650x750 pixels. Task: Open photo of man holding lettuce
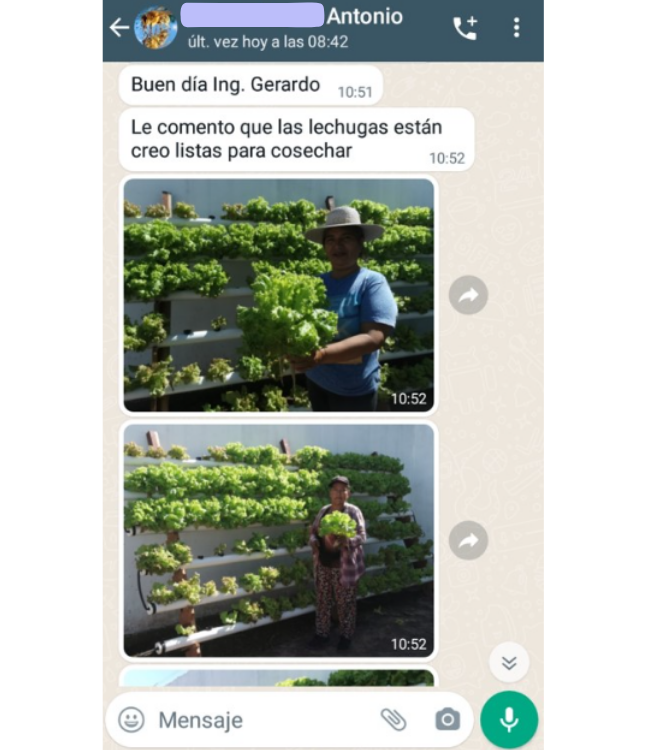tap(279, 295)
